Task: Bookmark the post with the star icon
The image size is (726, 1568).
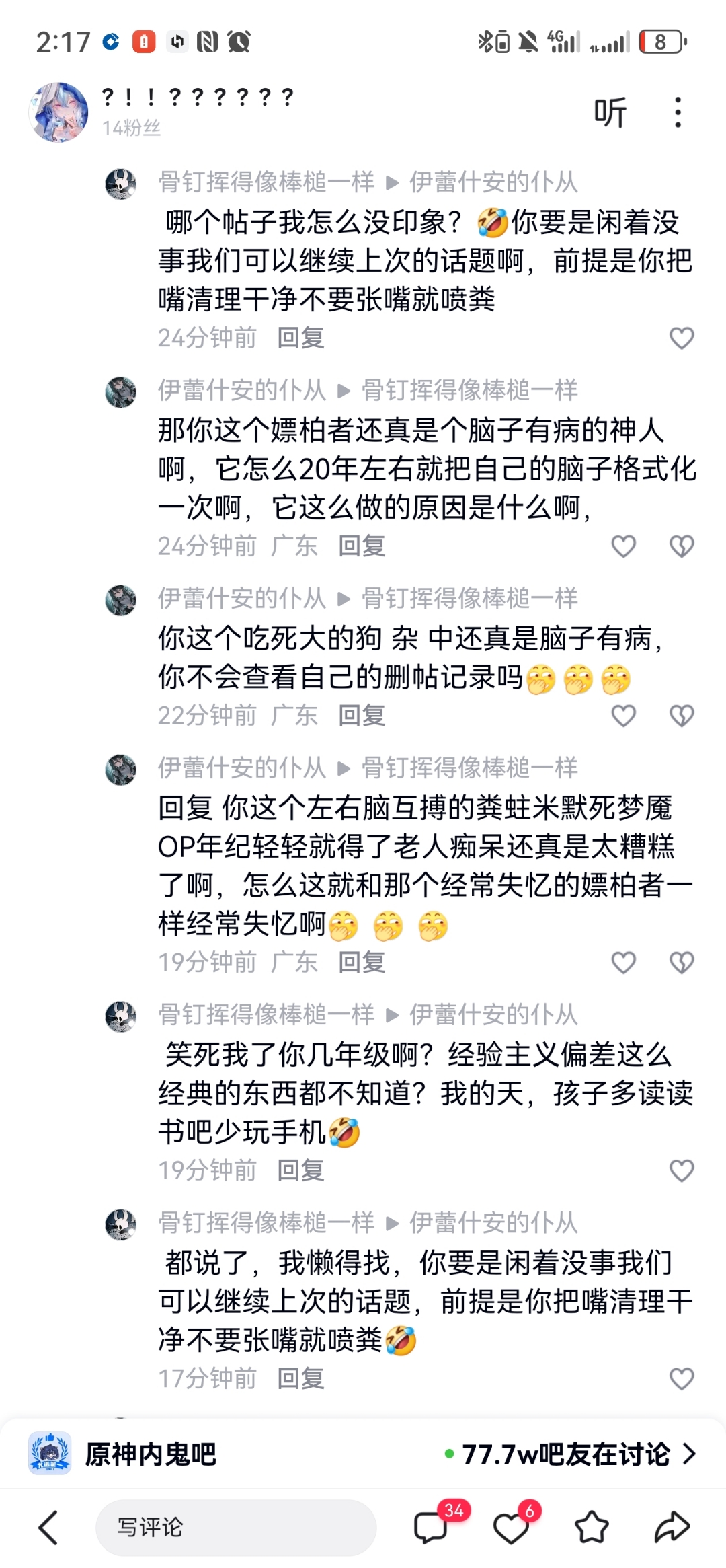Action: pos(592,1528)
